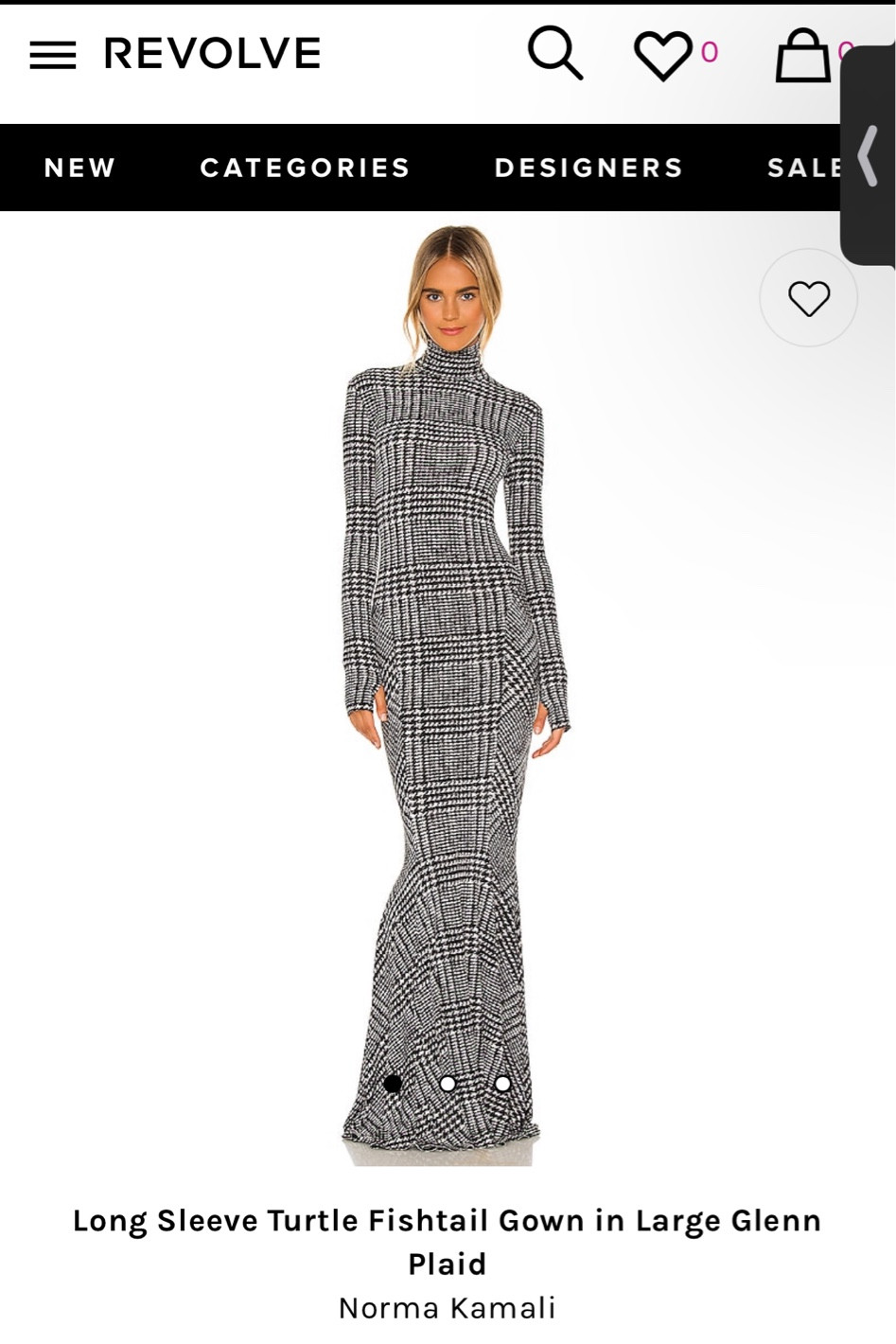The height and width of the screenshot is (1344, 896).
Task: Expand the side panel arrow handle
Action: coord(869,156)
